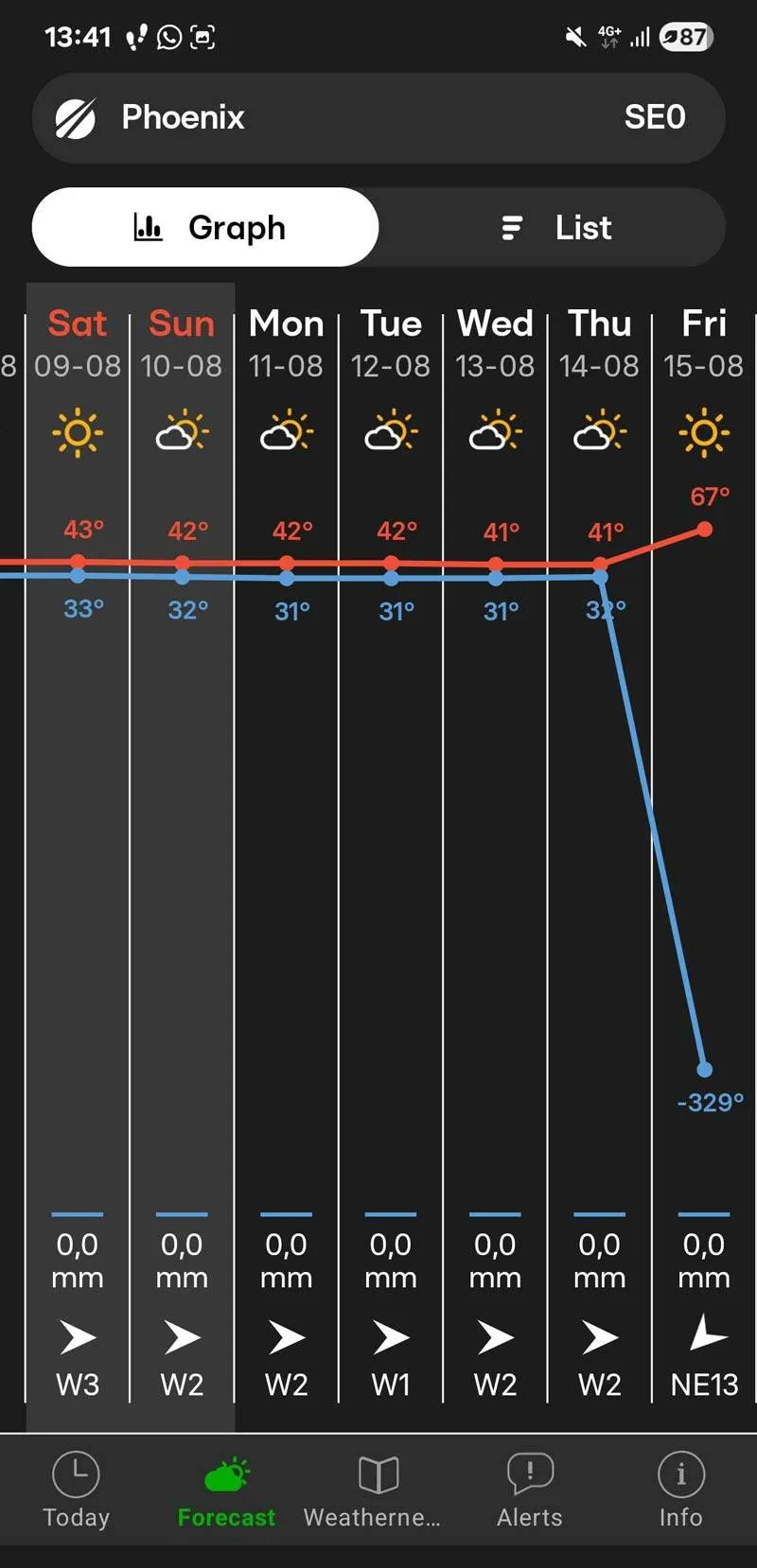Screen dimensions: 757x1568
Task: Open the Today tab
Action: (x=76, y=1490)
